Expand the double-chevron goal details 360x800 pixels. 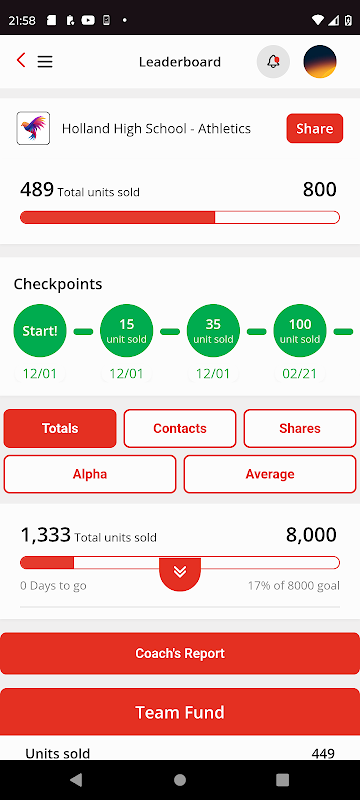coord(180,573)
